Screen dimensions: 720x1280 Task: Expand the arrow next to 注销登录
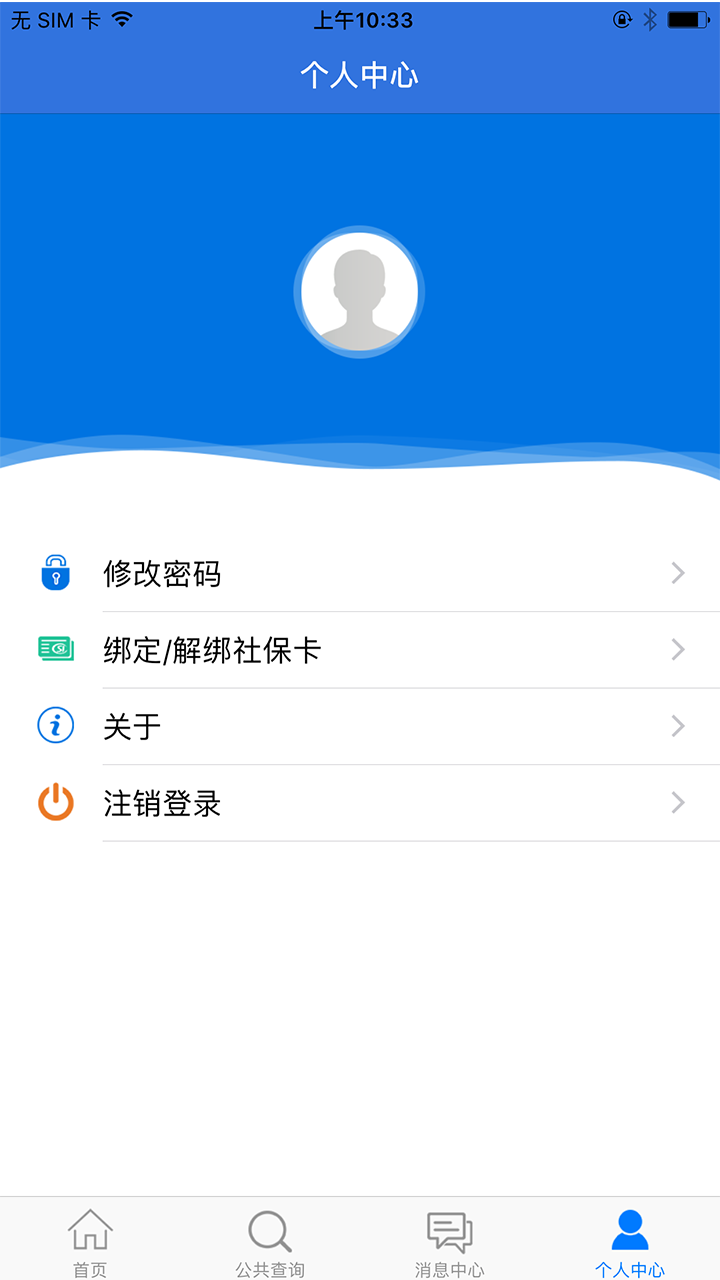pos(679,803)
